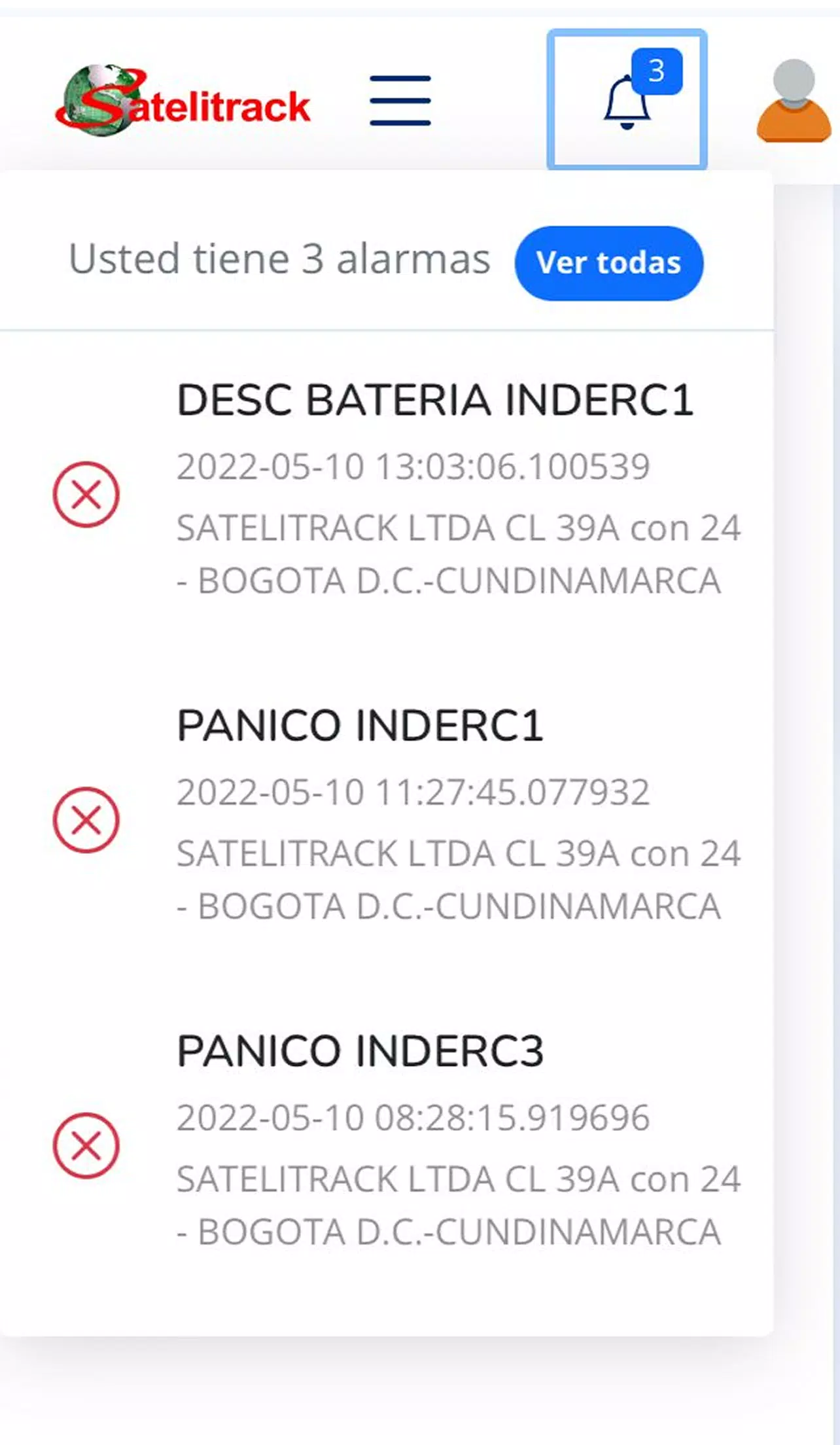This screenshot has height=1445, width=840.
Task: Open the DESC BATERIA INDERC1 alarm
Action: coord(435,400)
